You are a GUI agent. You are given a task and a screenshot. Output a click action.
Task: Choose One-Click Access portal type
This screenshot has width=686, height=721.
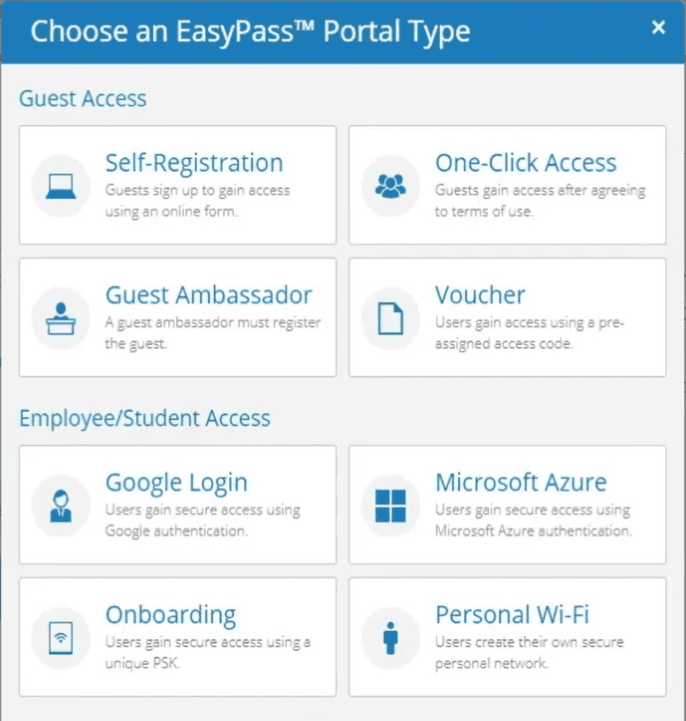click(x=507, y=185)
